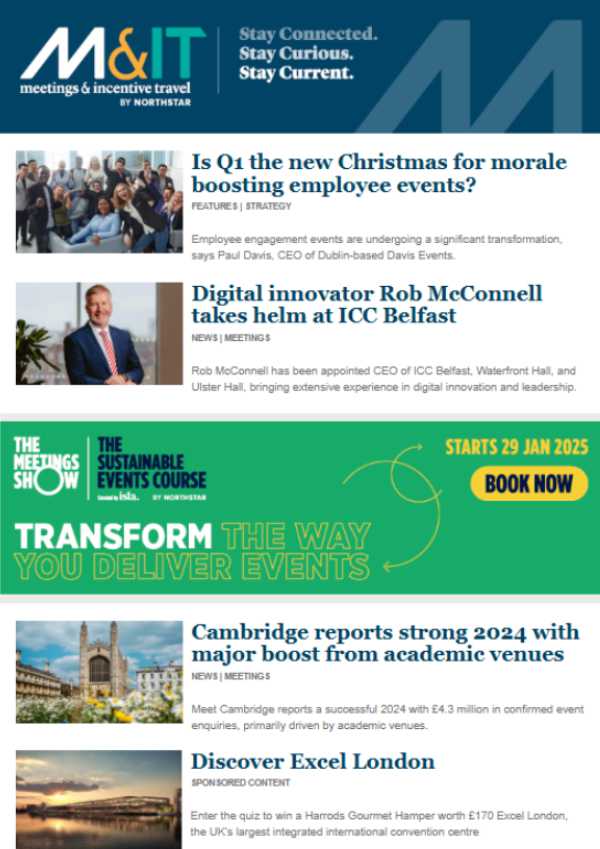The width and height of the screenshot is (600, 849).
Task: Tap the Excel London venue photo
Action: click(99, 799)
